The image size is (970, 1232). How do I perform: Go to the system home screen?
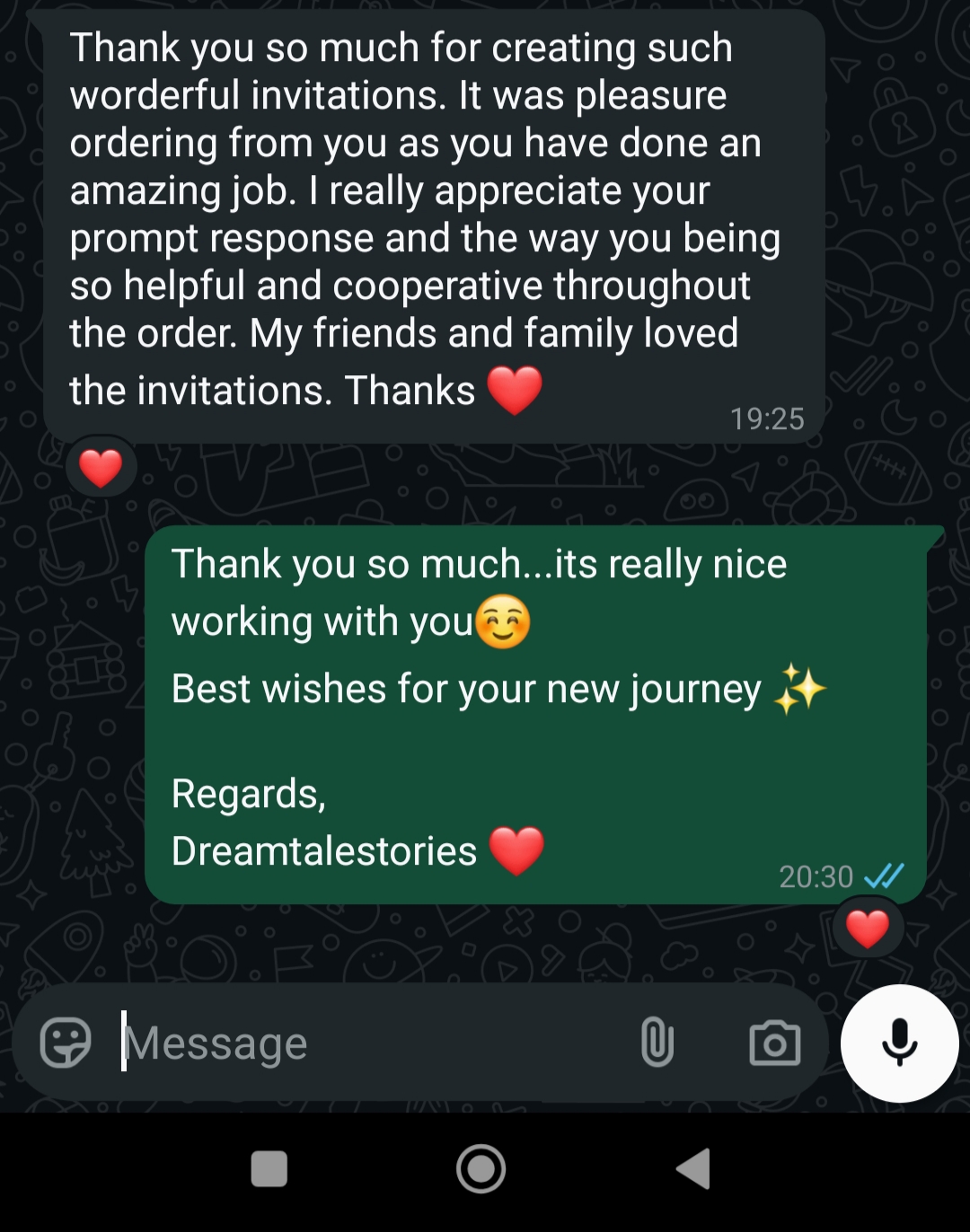[x=481, y=1168]
